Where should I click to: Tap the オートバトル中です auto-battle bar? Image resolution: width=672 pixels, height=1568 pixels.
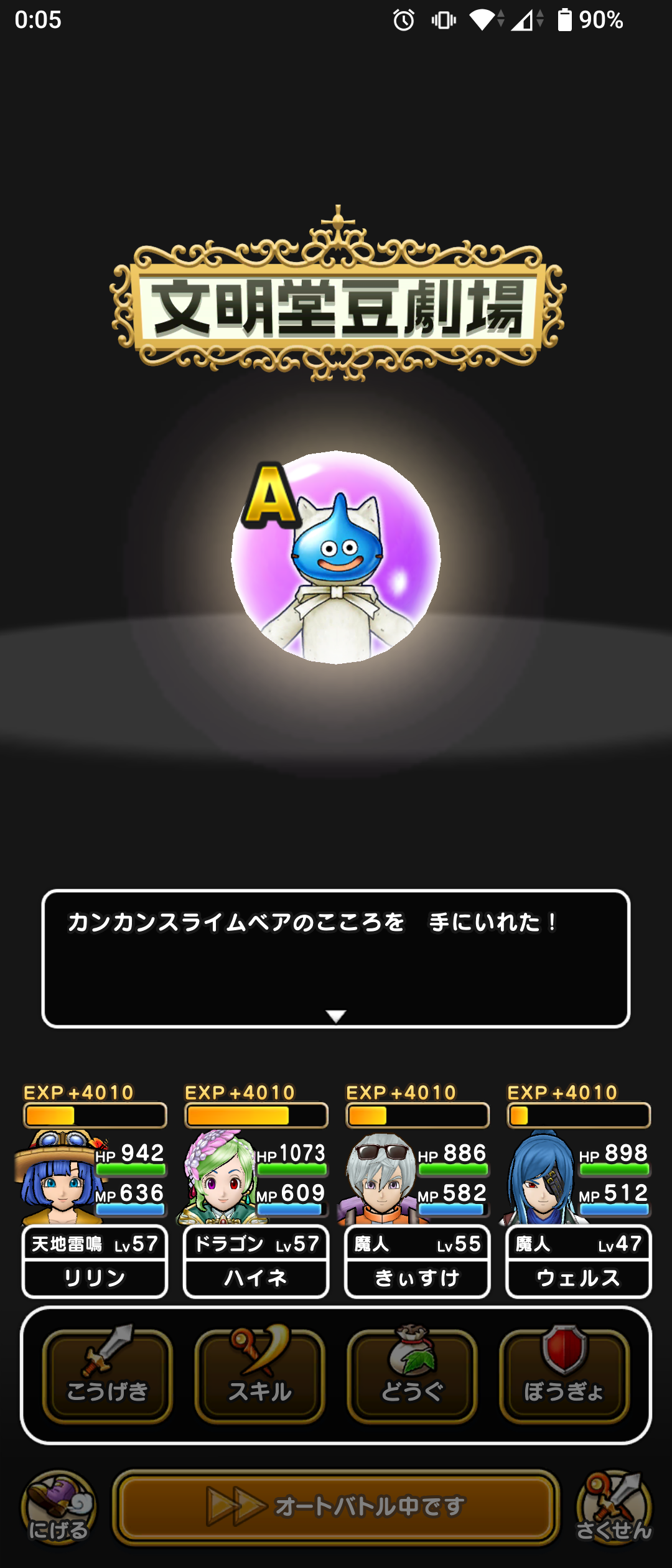pos(336,1507)
